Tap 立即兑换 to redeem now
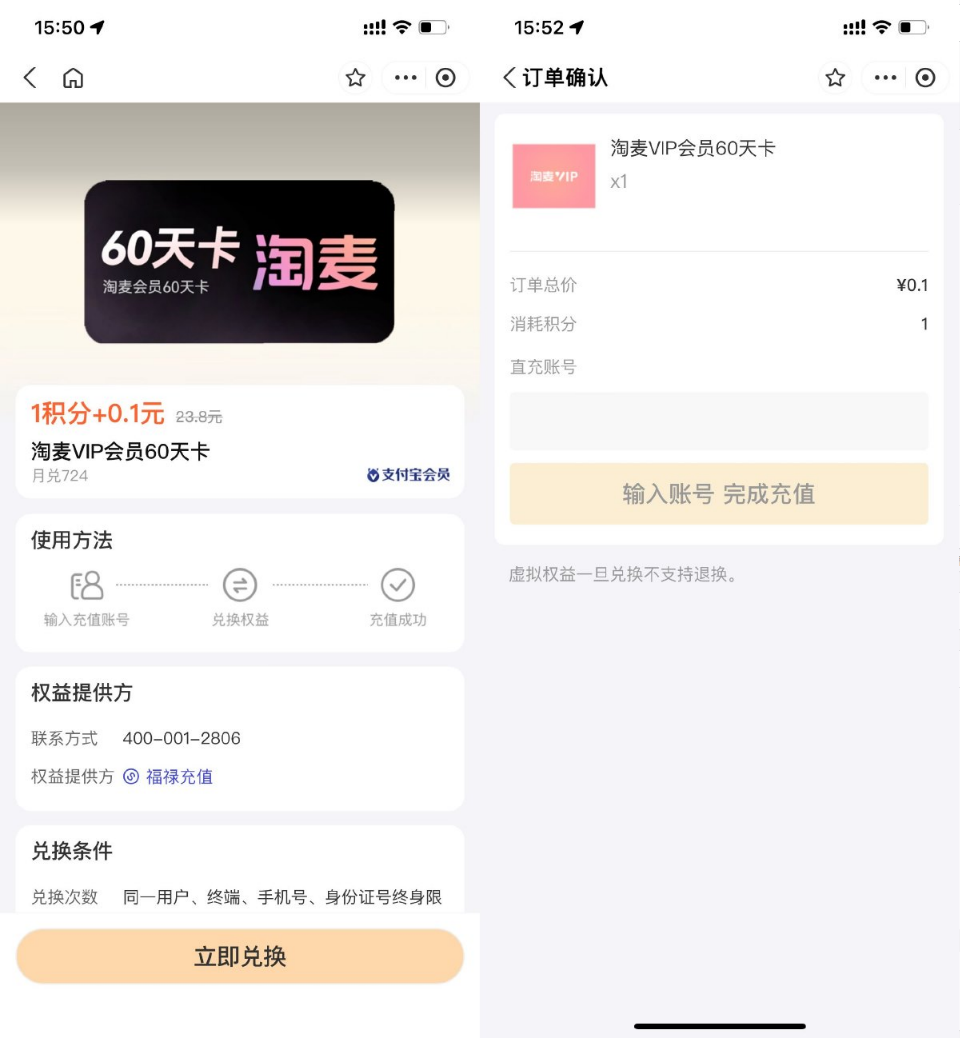The height and width of the screenshot is (1038, 960). click(240, 956)
